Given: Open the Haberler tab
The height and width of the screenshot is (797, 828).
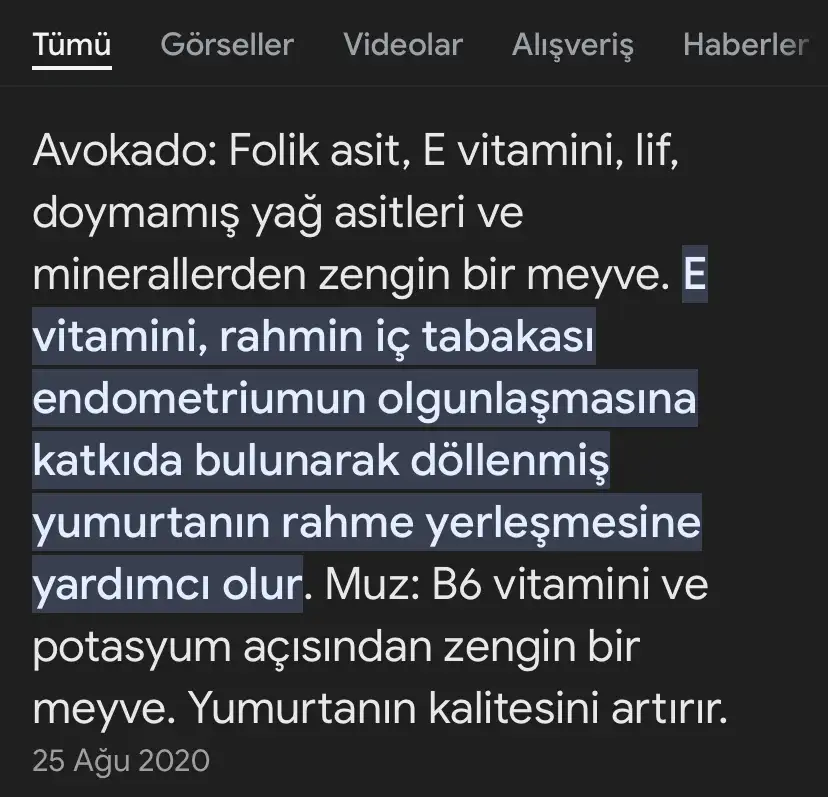Looking at the screenshot, I should tap(745, 45).
